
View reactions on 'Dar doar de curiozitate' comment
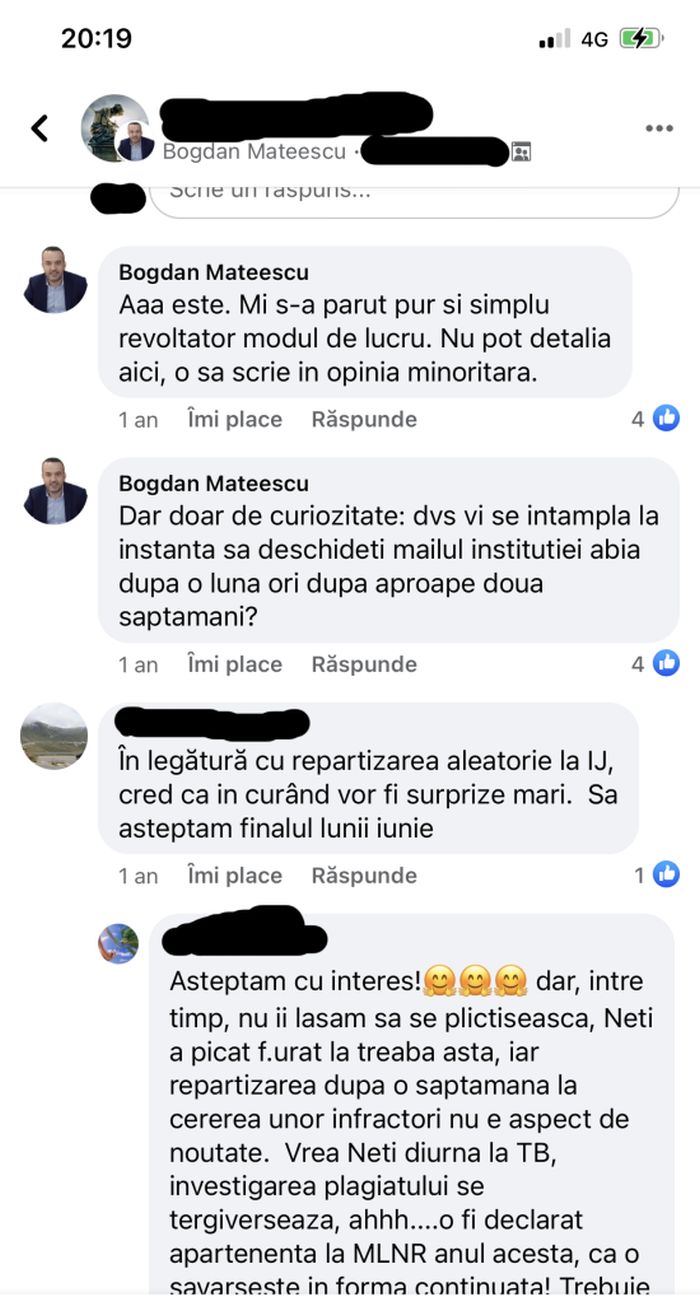[x=656, y=663]
